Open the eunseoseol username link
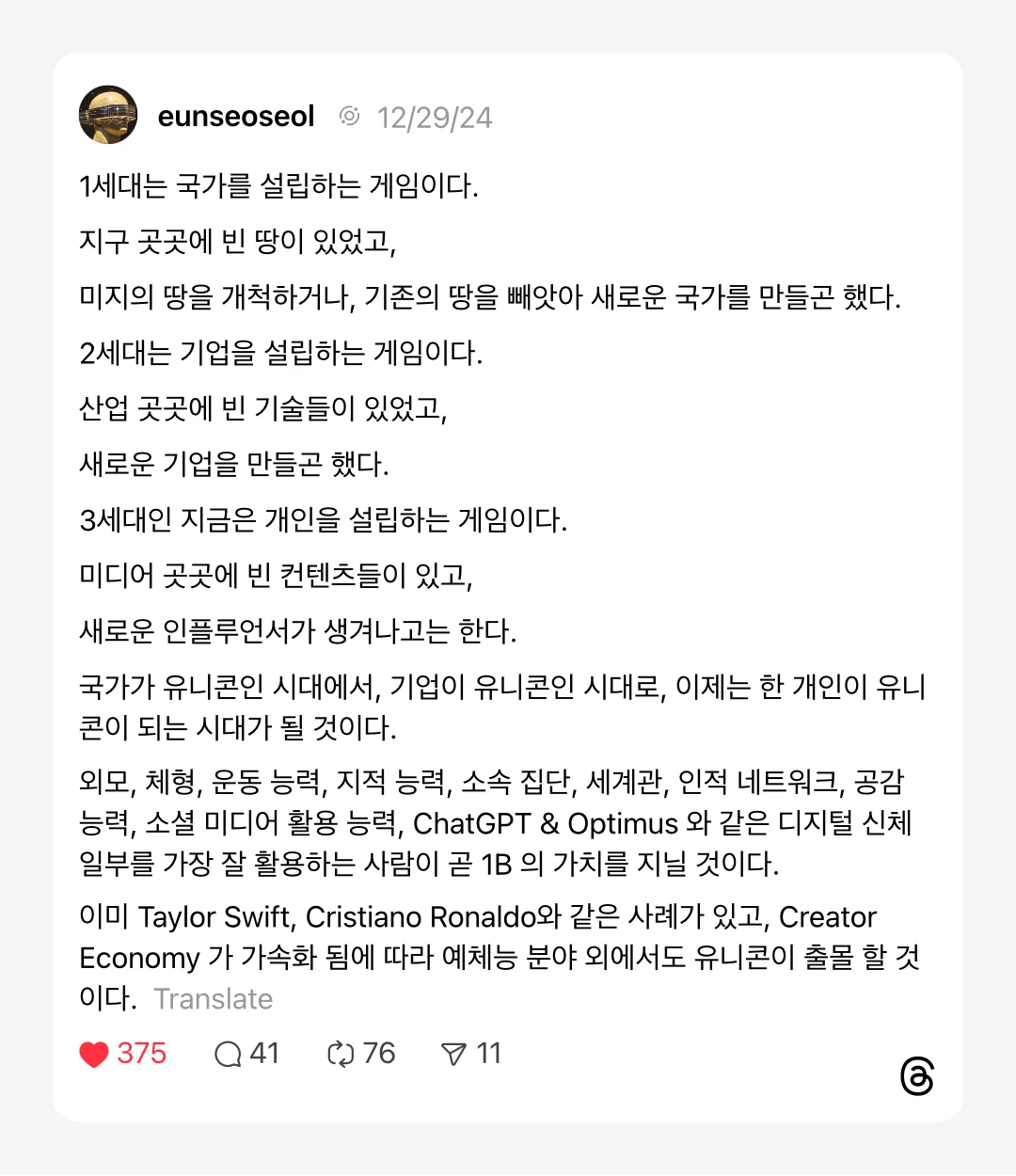Image resolution: width=1016 pixels, height=1176 pixels. point(236,117)
